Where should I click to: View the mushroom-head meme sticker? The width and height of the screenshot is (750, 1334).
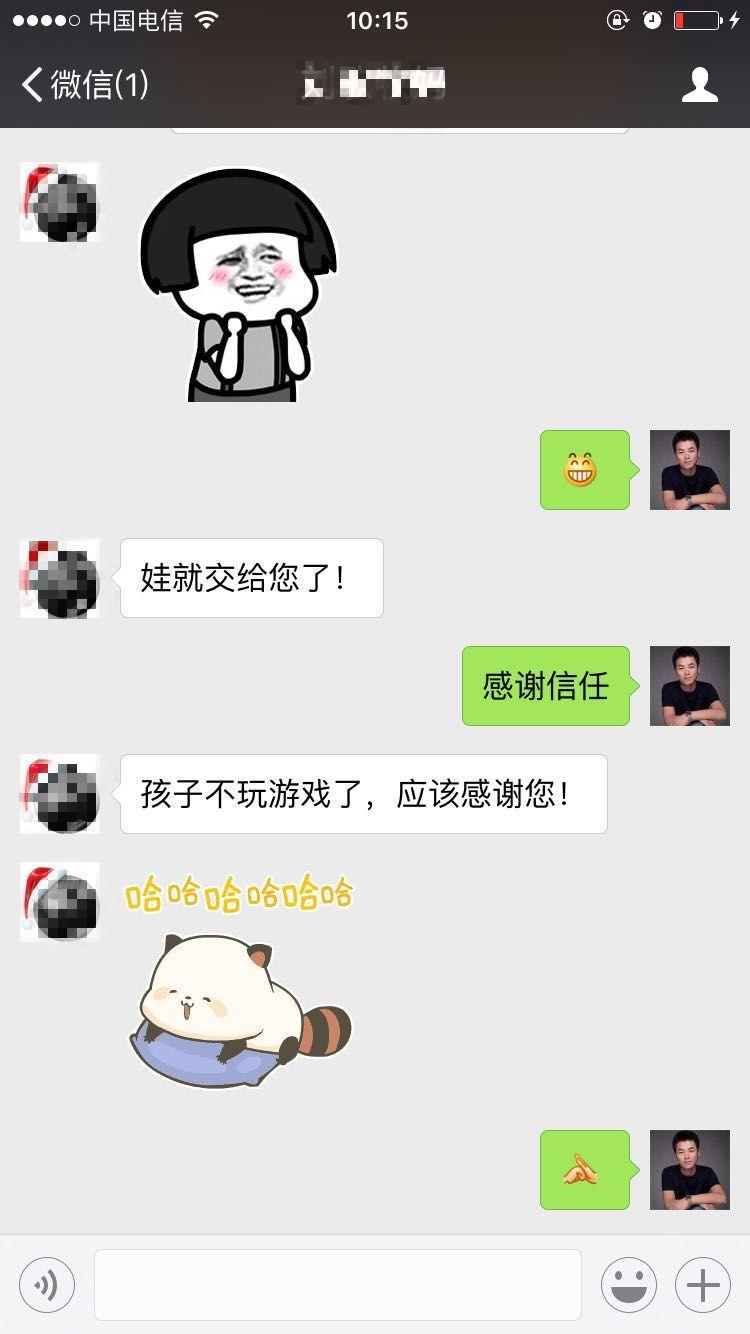[238, 286]
